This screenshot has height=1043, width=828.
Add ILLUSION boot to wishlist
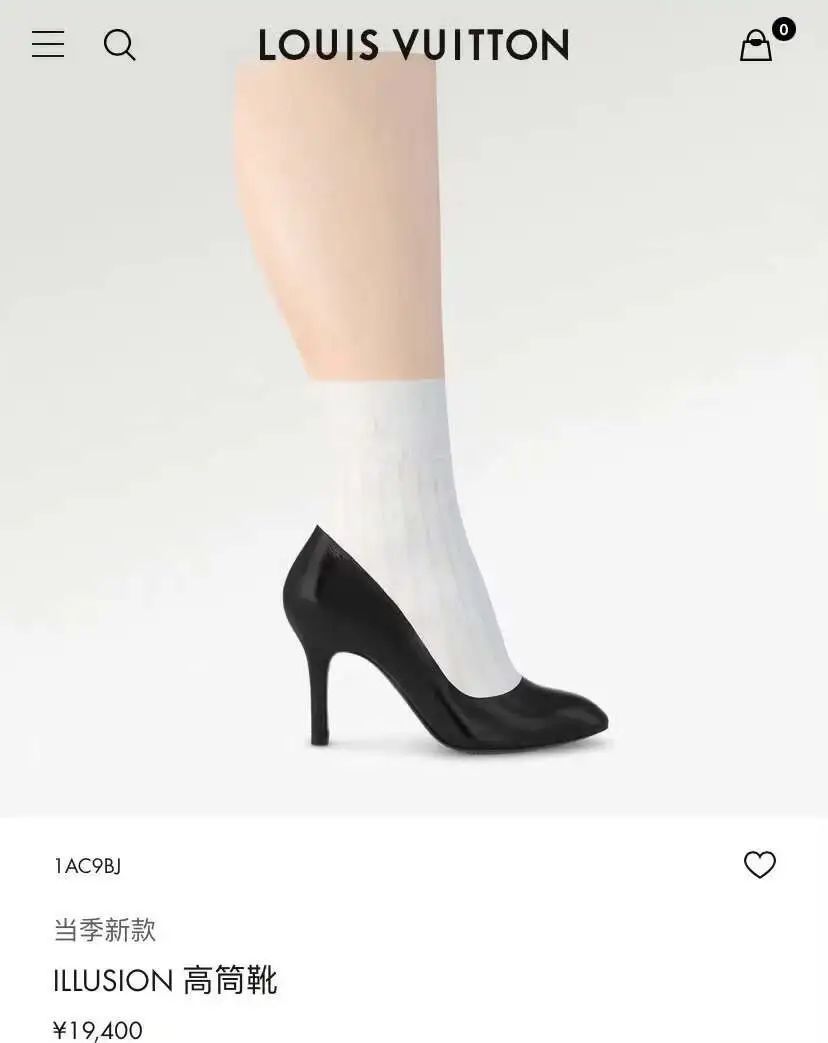[759, 864]
